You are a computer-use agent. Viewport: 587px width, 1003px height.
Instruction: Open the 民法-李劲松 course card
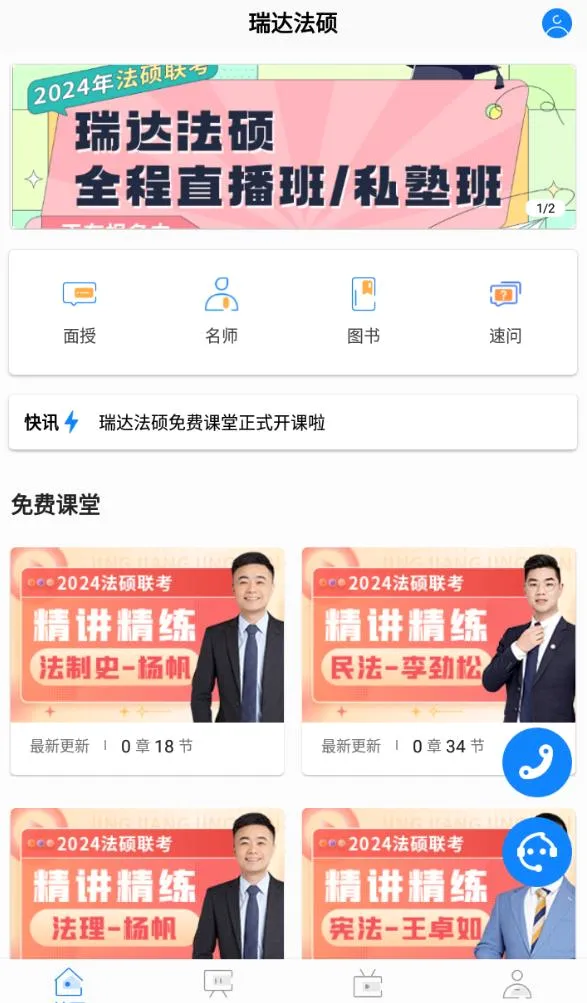click(439, 661)
